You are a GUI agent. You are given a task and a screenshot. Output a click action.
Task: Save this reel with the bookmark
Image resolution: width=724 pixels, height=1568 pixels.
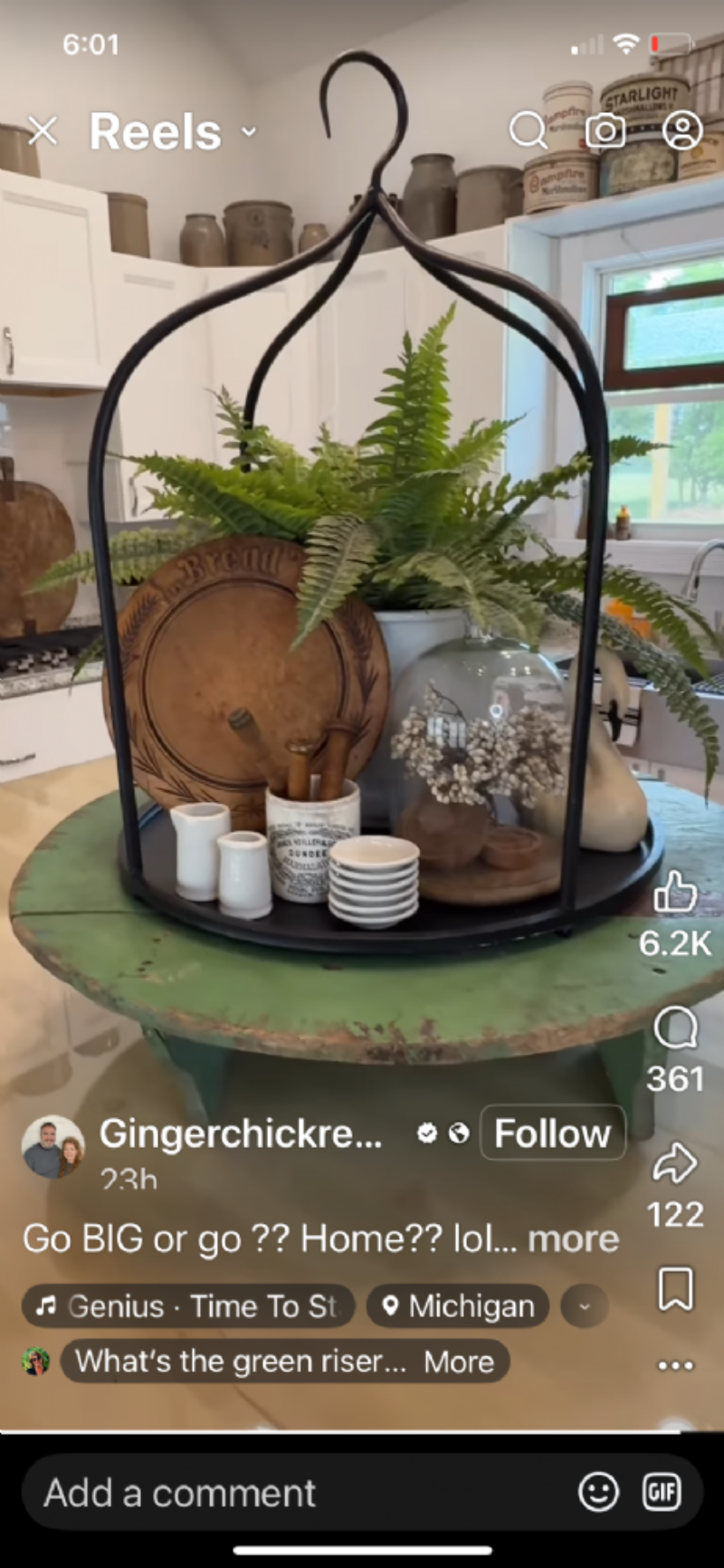click(x=675, y=1288)
